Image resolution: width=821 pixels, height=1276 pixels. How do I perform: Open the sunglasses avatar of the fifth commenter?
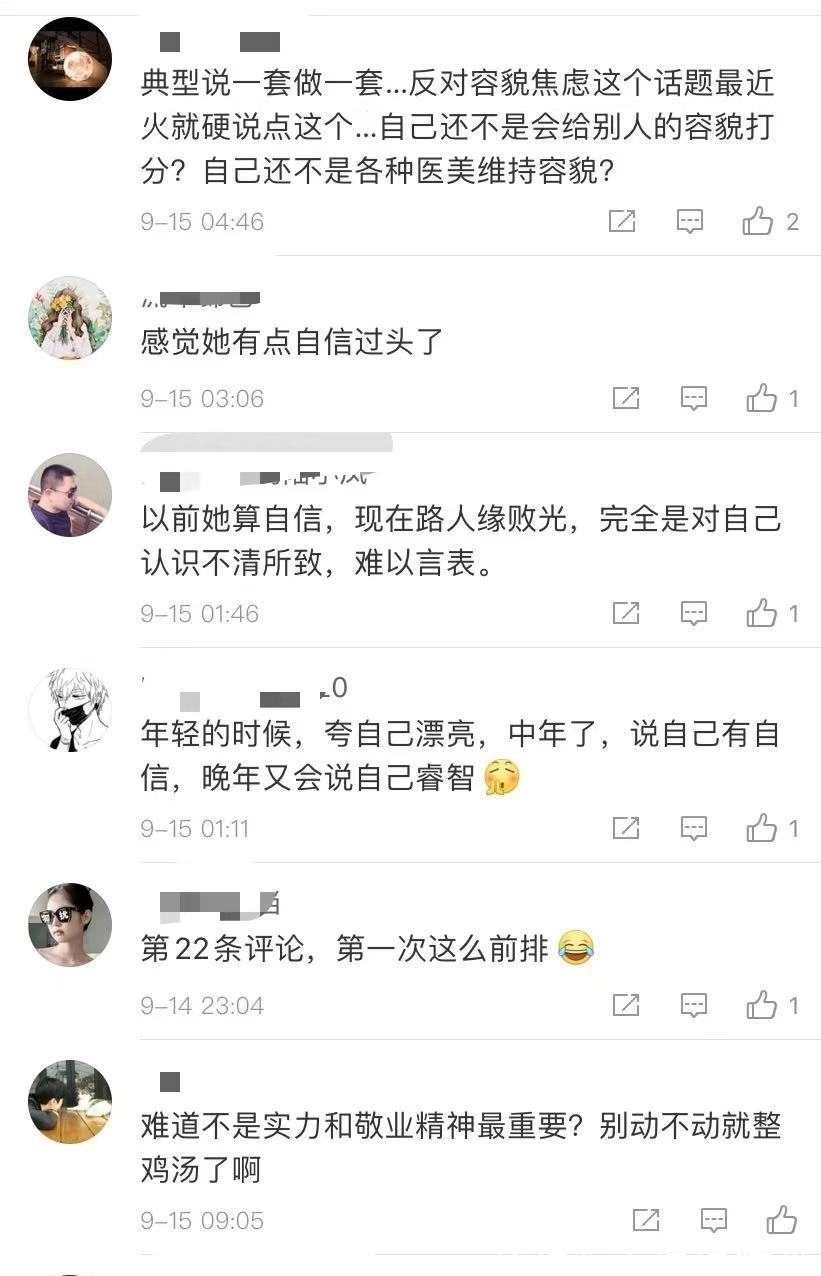(69, 925)
